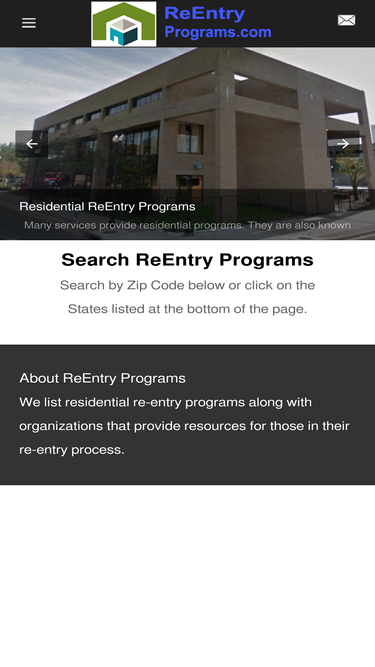Open the hamburger menu
This screenshot has width=375, height=667.
click(29, 23)
